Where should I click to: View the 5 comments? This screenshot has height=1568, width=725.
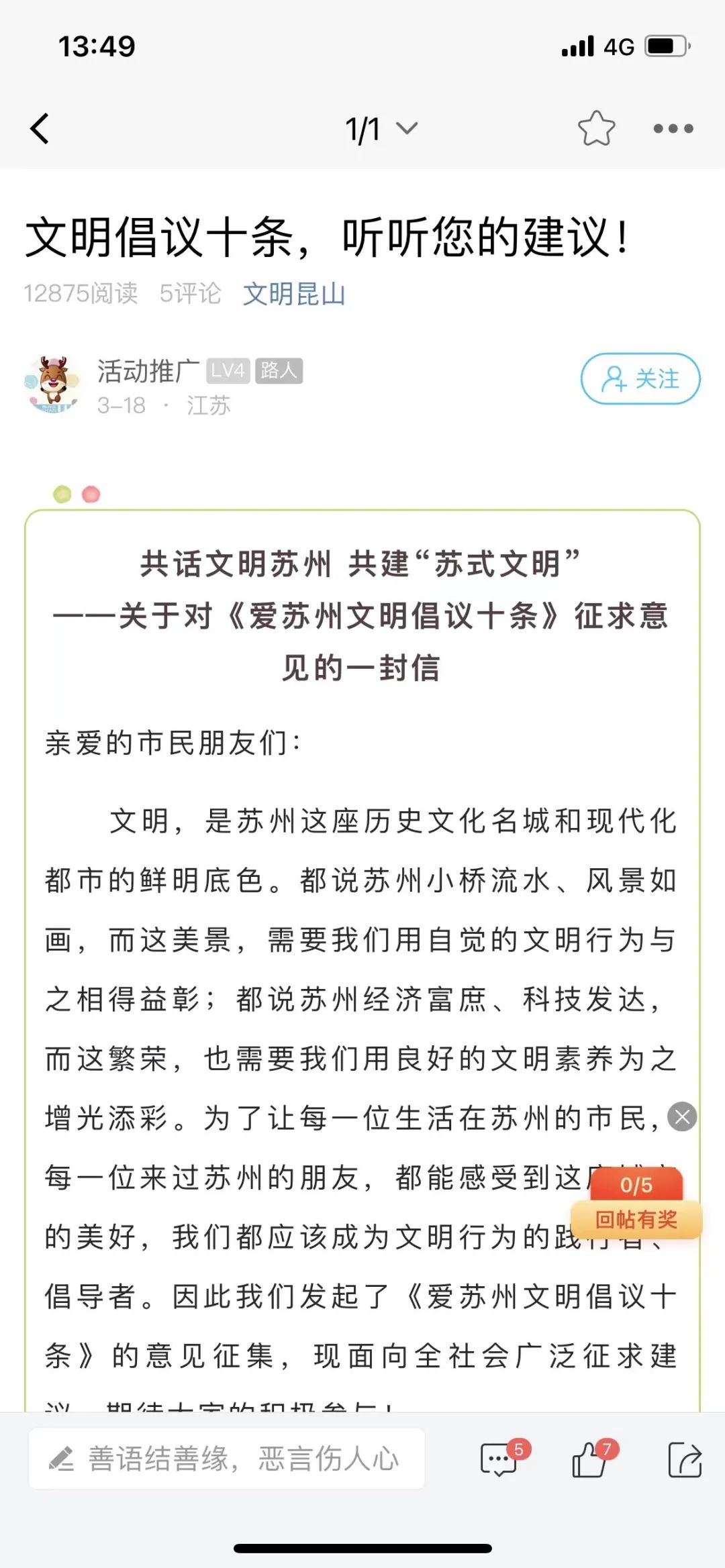[500, 1459]
